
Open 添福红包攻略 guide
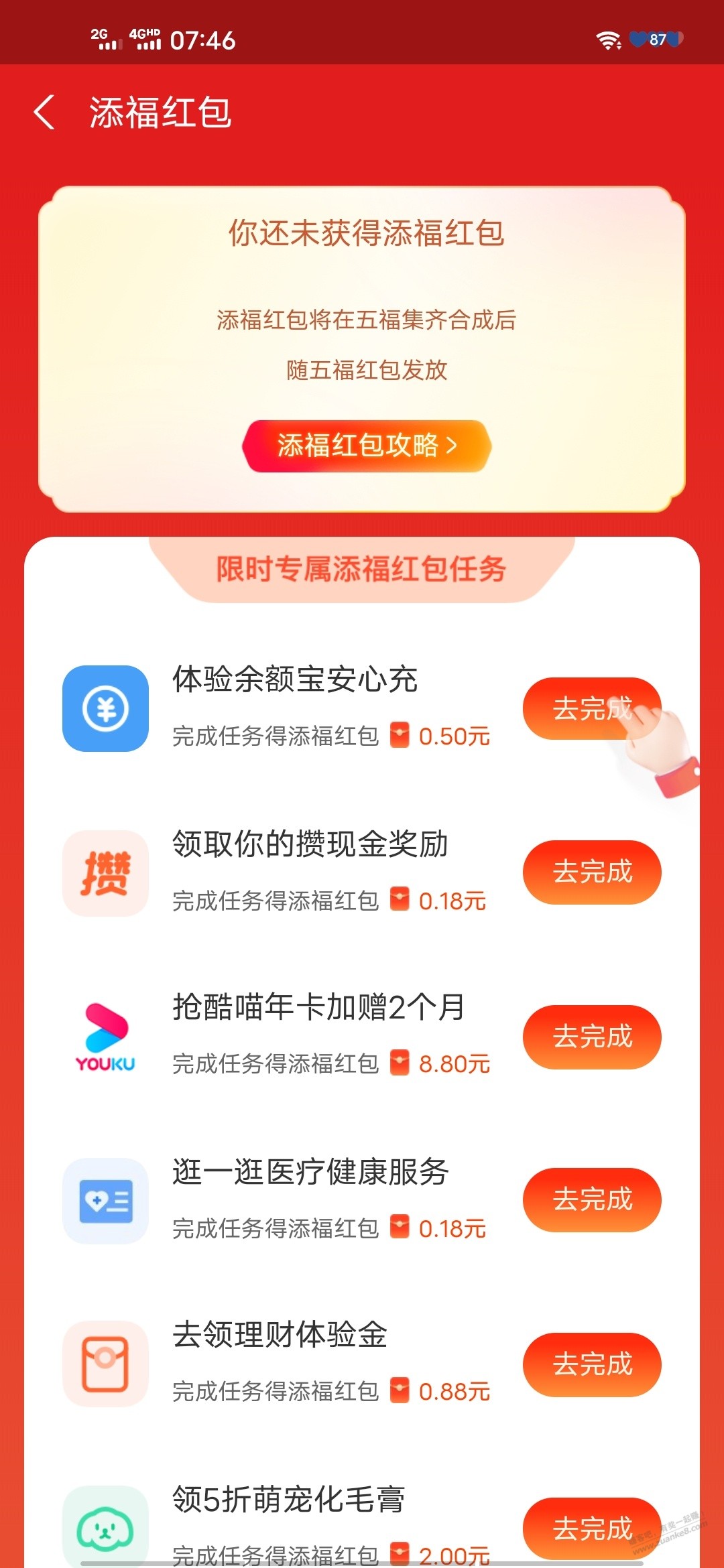(367, 446)
